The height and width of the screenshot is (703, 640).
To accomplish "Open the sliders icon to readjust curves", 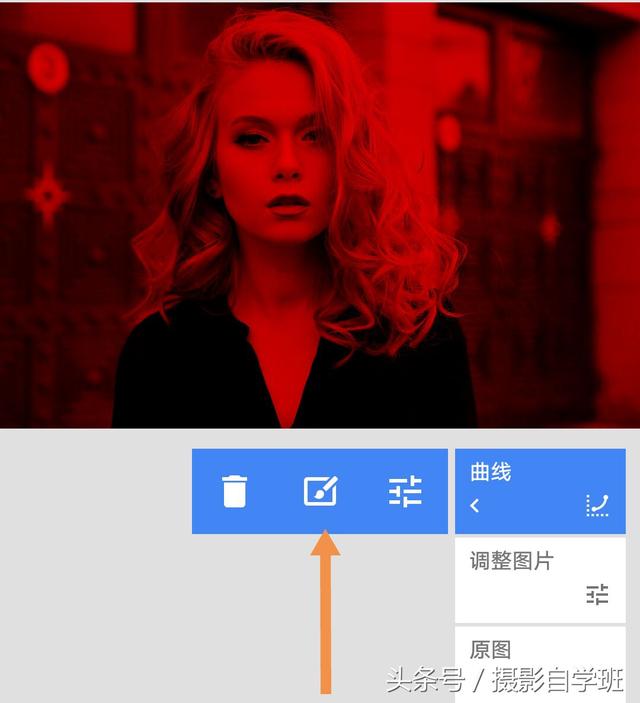I will coord(405,491).
